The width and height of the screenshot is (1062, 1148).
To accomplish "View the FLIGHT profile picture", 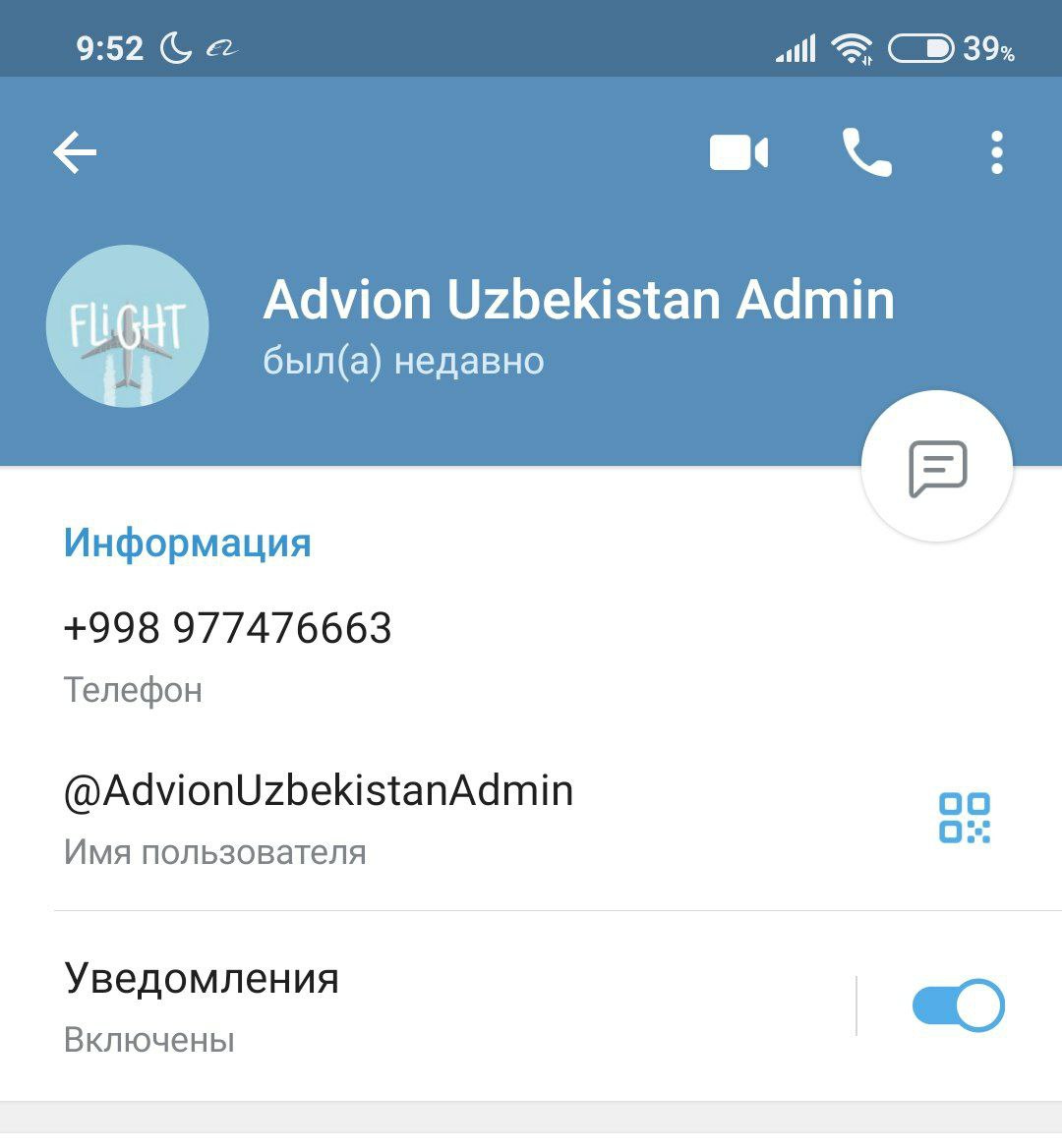I will (x=128, y=326).
